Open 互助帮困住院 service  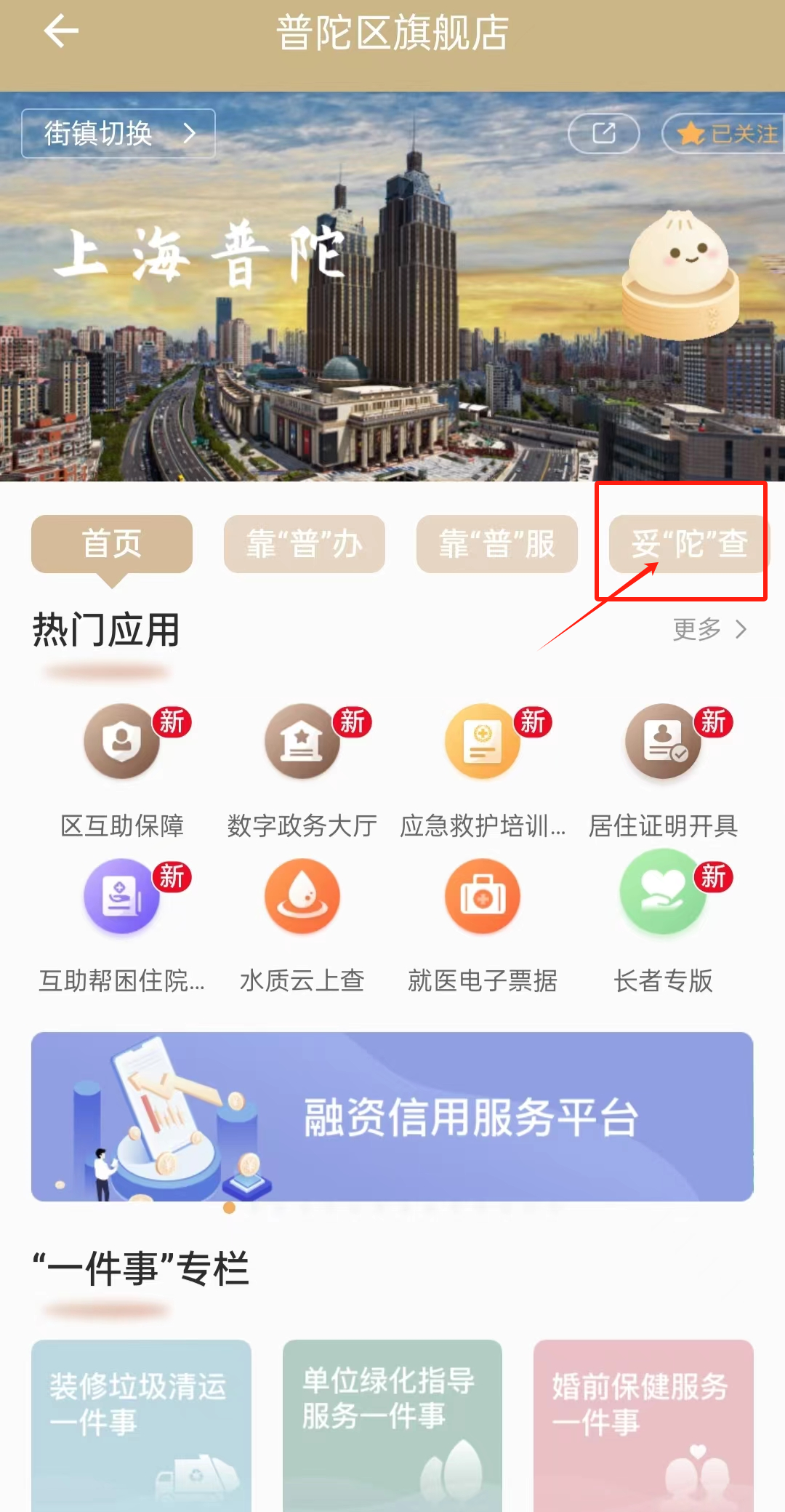click(x=122, y=897)
